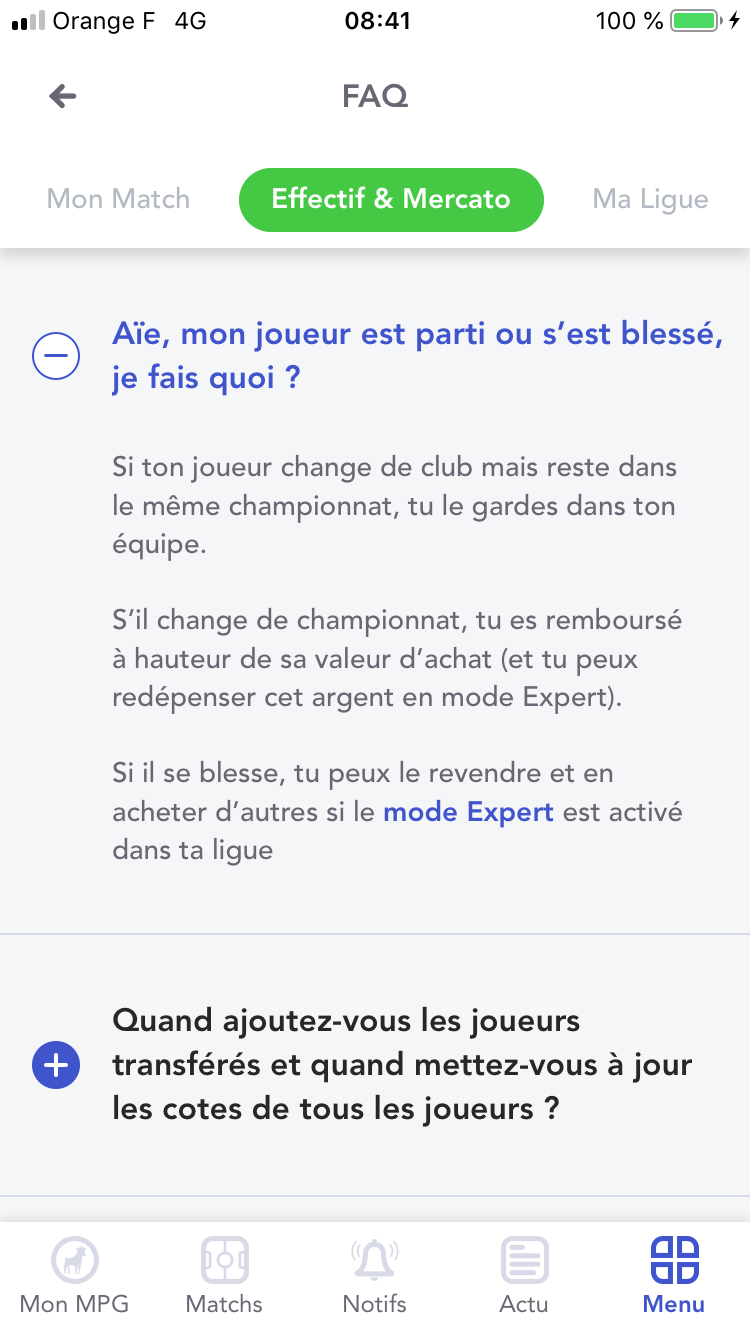Switch to the Ma Ligue tab
Viewport: 750px width, 1334px height.
[650, 199]
